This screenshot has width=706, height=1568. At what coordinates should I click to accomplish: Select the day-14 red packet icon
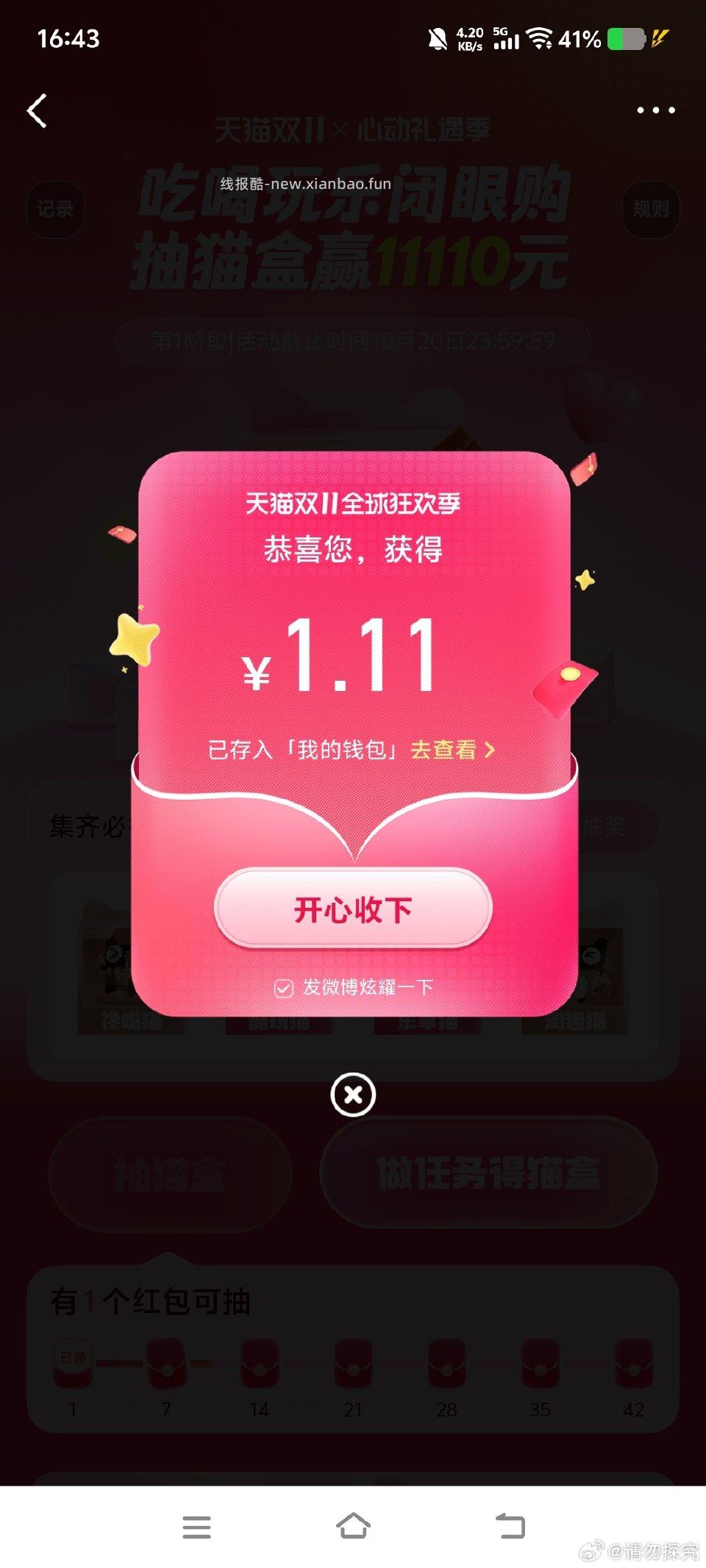(259, 1364)
